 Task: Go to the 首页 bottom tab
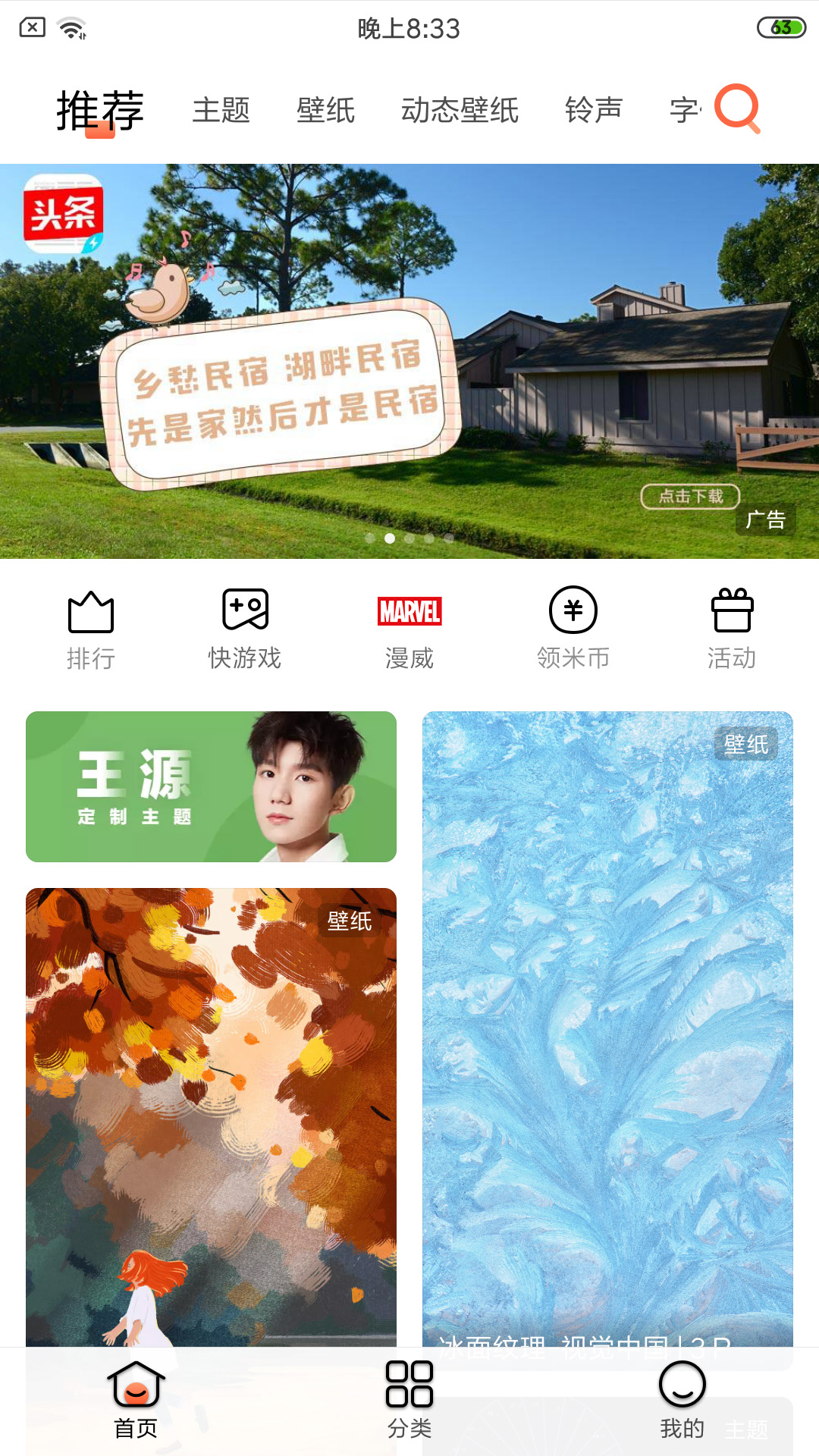click(136, 1400)
